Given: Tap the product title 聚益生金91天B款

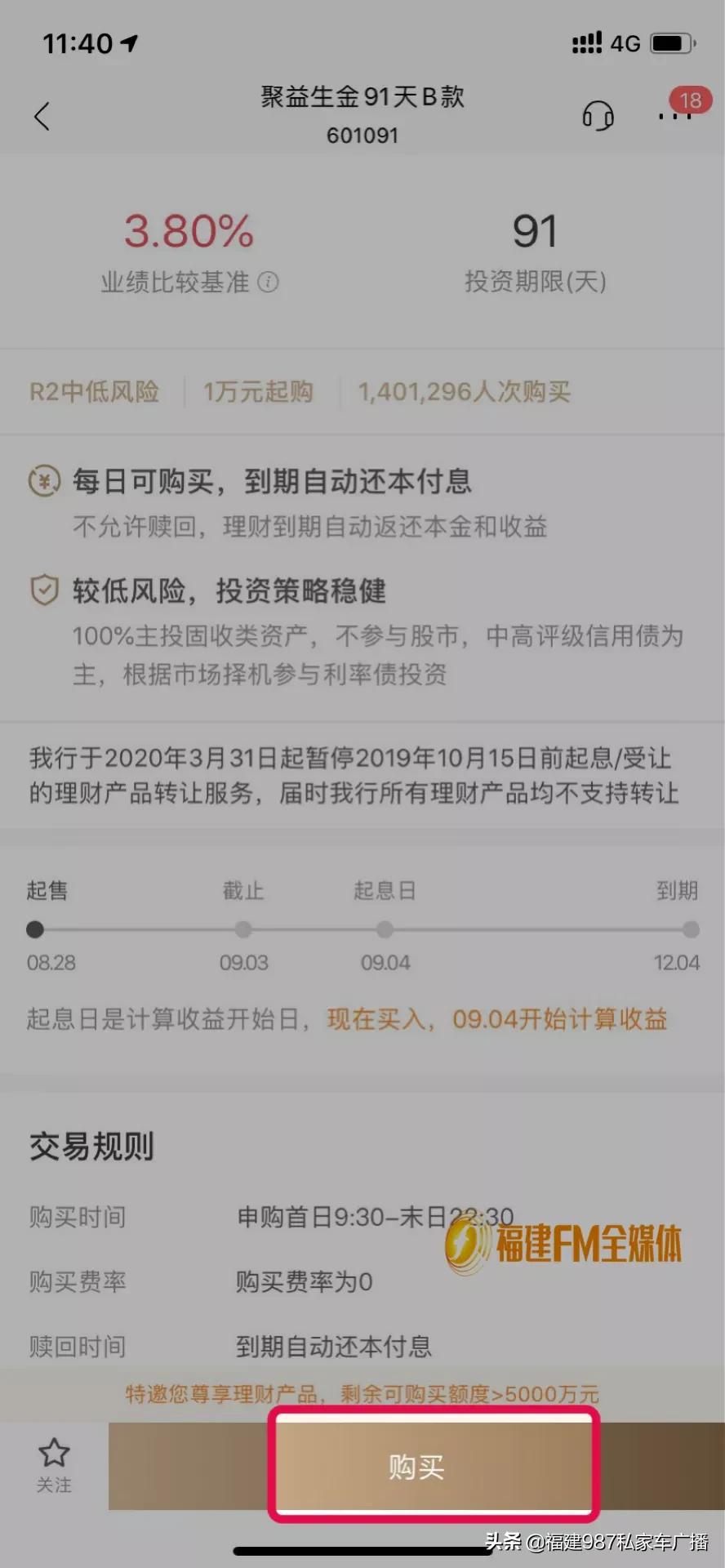Looking at the screenshot, I should [362, 96].
